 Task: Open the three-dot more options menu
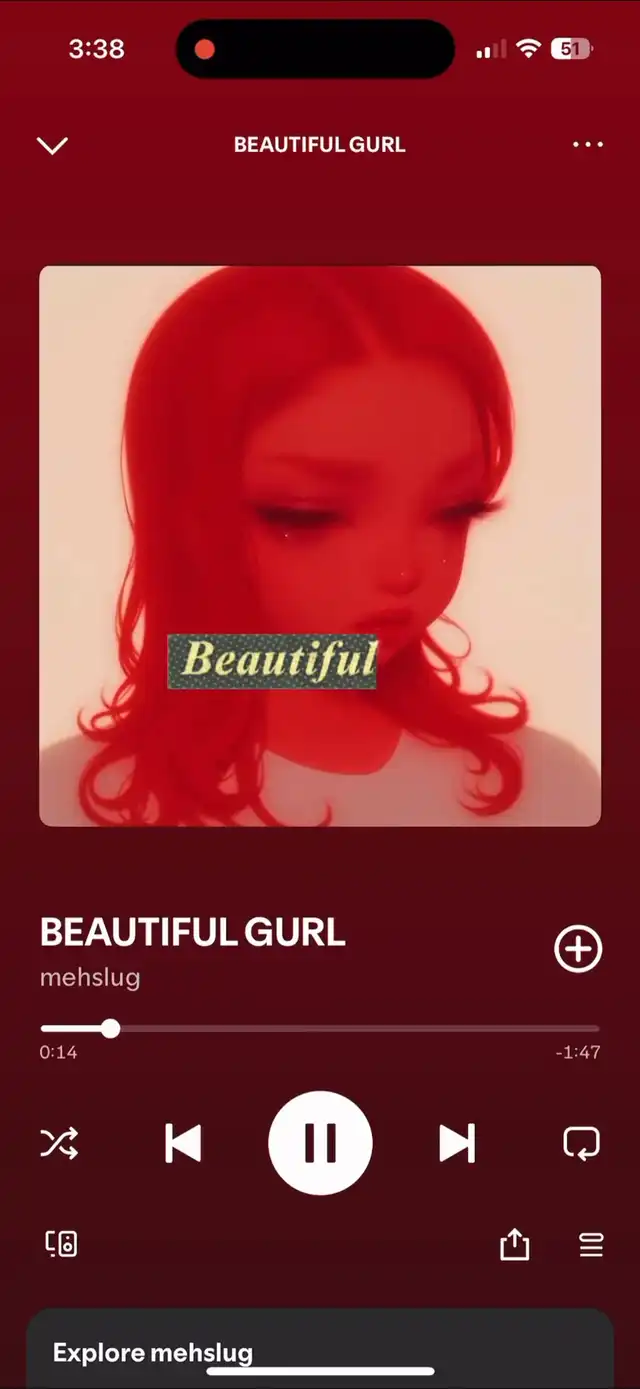pyautogui.click(x=588, y=145)
